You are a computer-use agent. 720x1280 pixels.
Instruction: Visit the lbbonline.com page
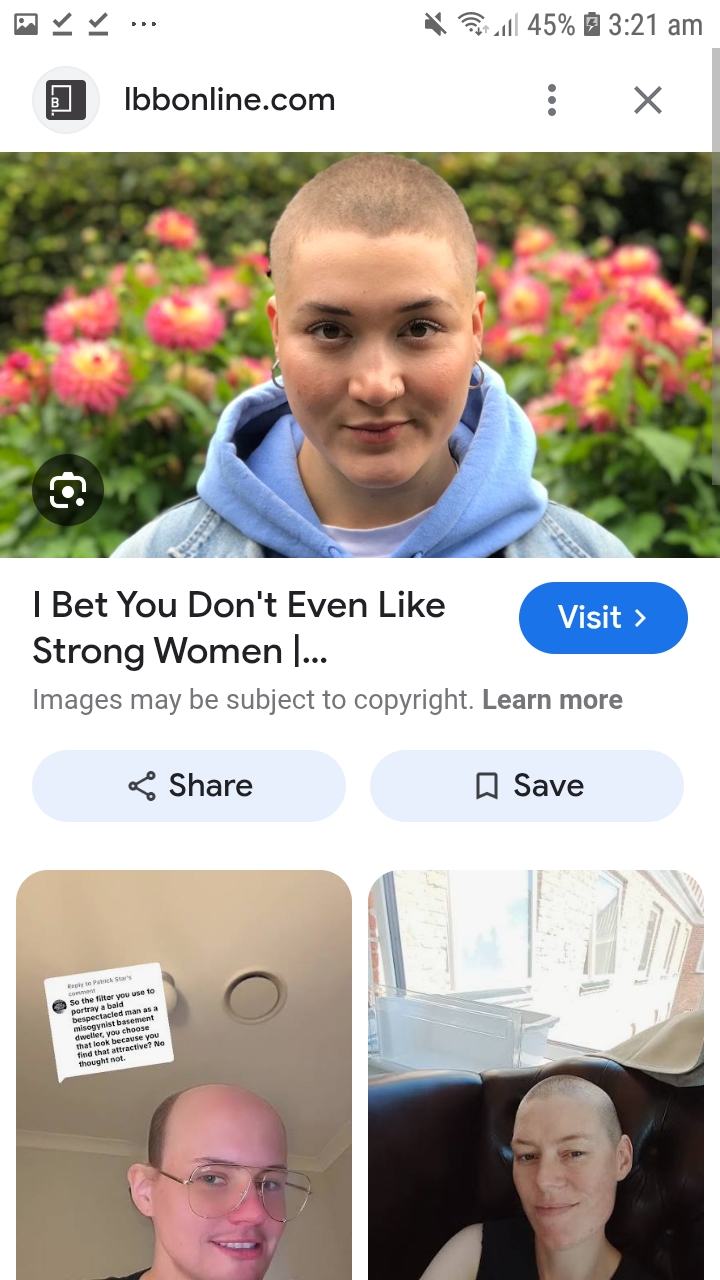tap(602, 617)
